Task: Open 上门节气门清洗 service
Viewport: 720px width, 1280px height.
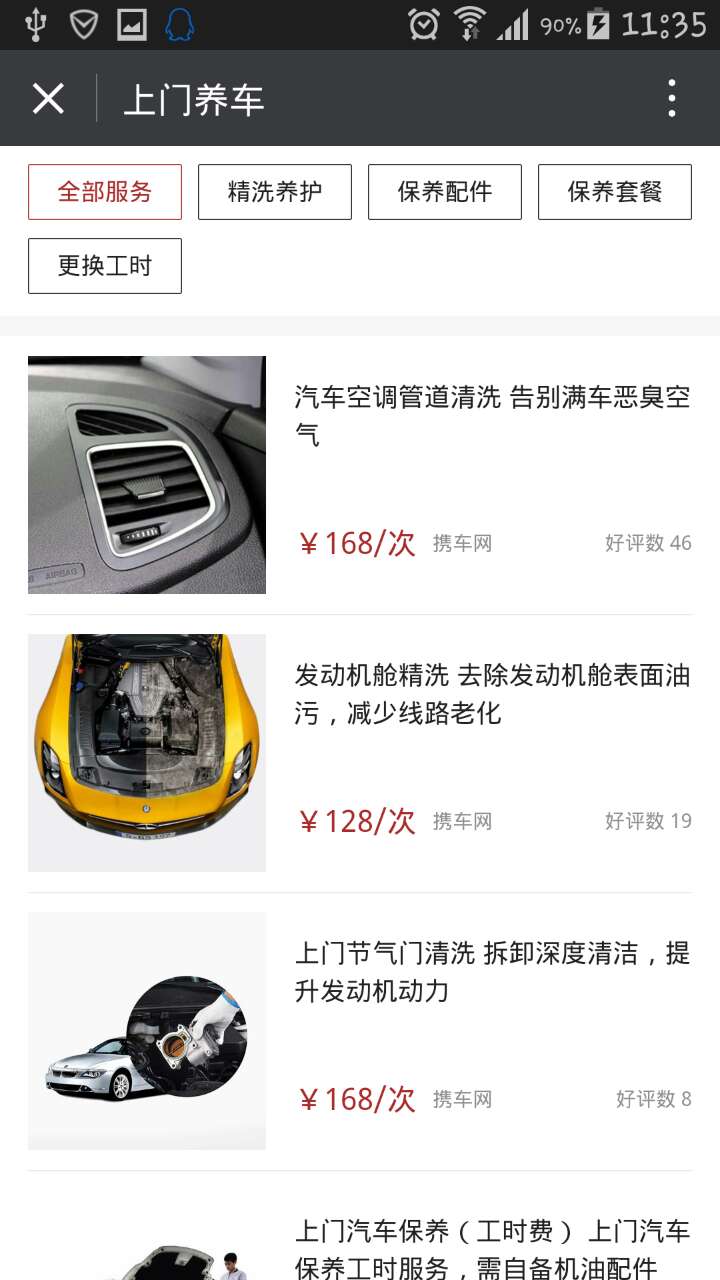Action: point(492,972)
